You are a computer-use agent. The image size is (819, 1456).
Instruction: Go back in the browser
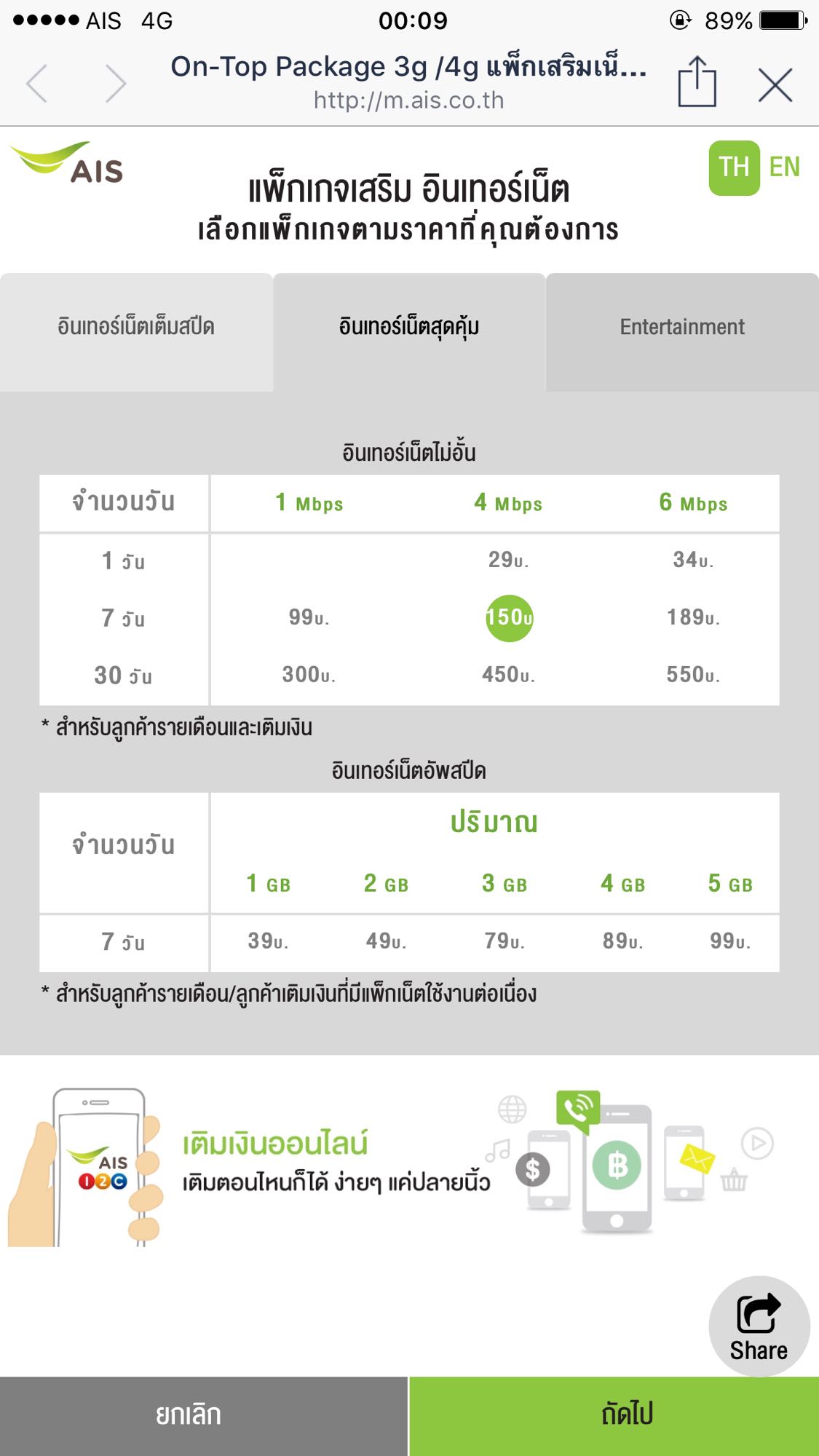point(37,84)
